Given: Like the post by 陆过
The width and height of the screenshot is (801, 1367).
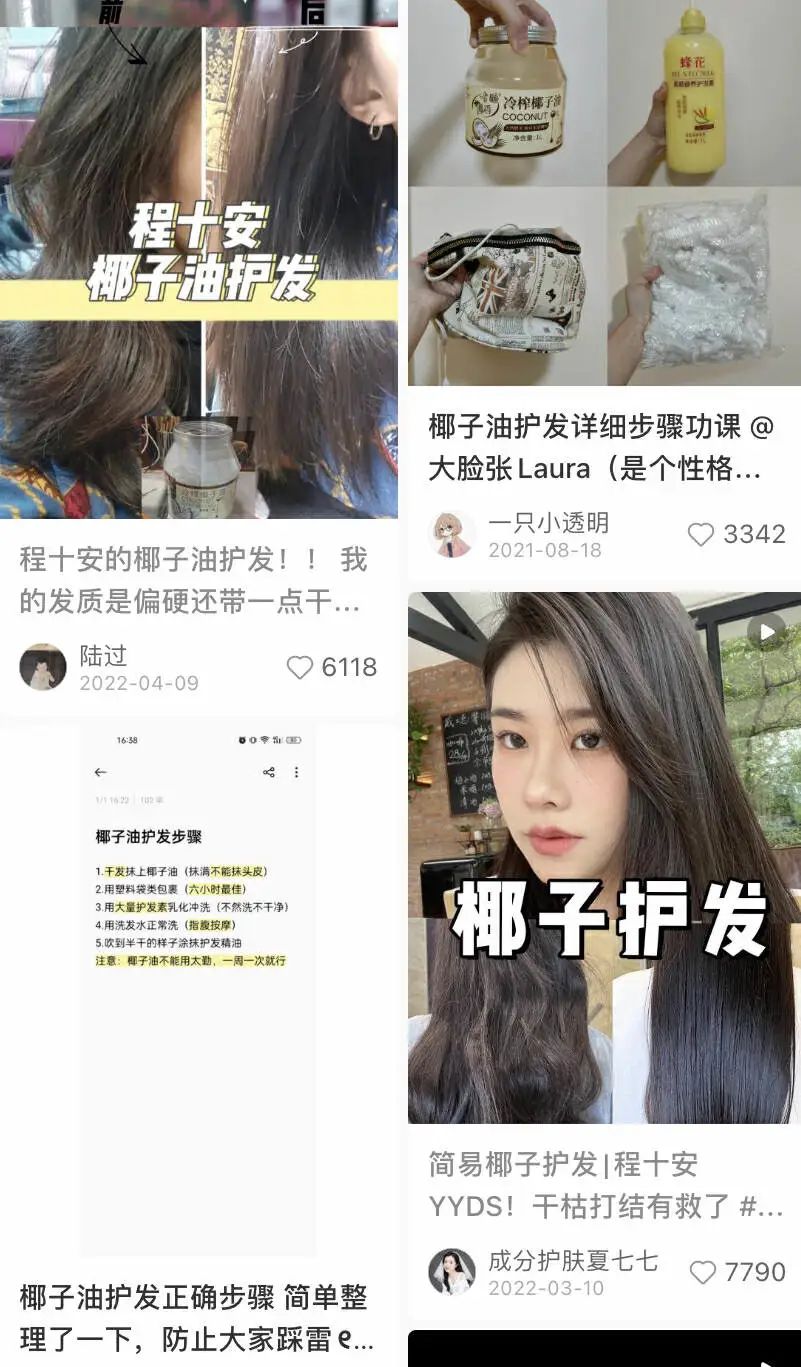Looking at the screenshot, I should [300, 667].
